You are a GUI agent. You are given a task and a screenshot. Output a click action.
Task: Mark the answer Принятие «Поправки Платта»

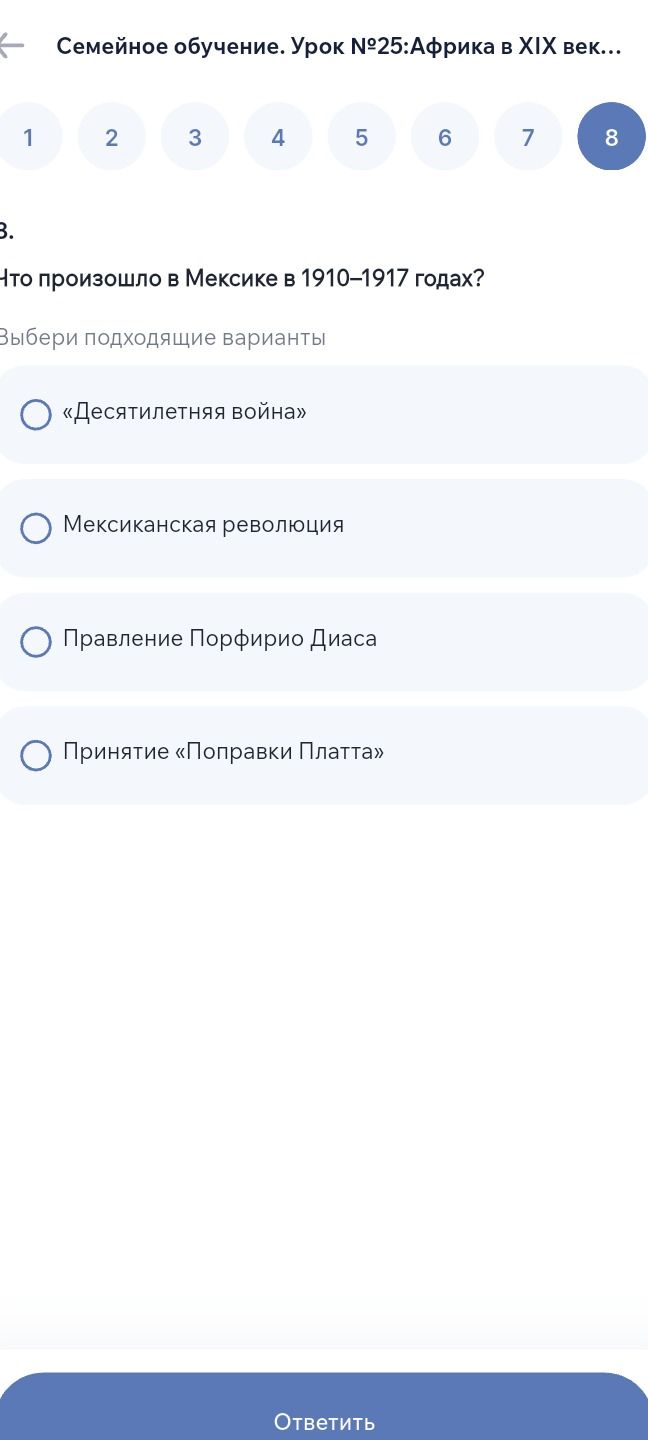tap(322, 755)
